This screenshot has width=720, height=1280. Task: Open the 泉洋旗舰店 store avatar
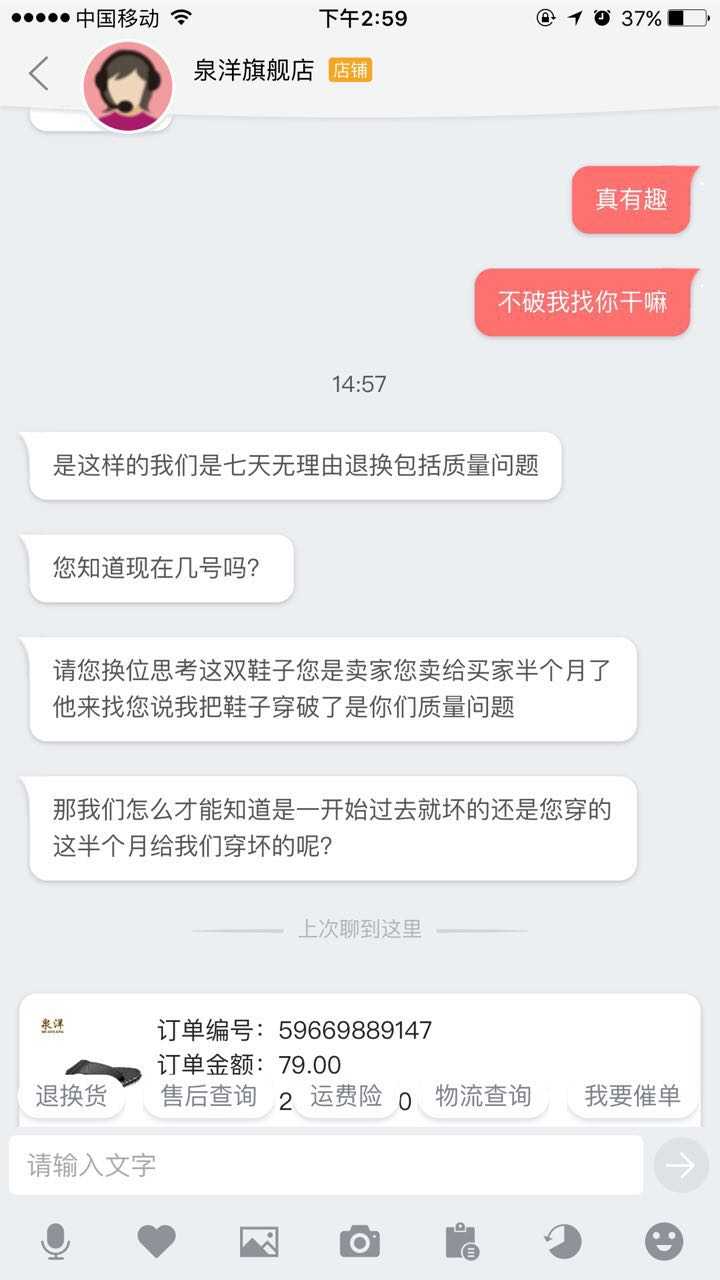[x=128, y=86]
